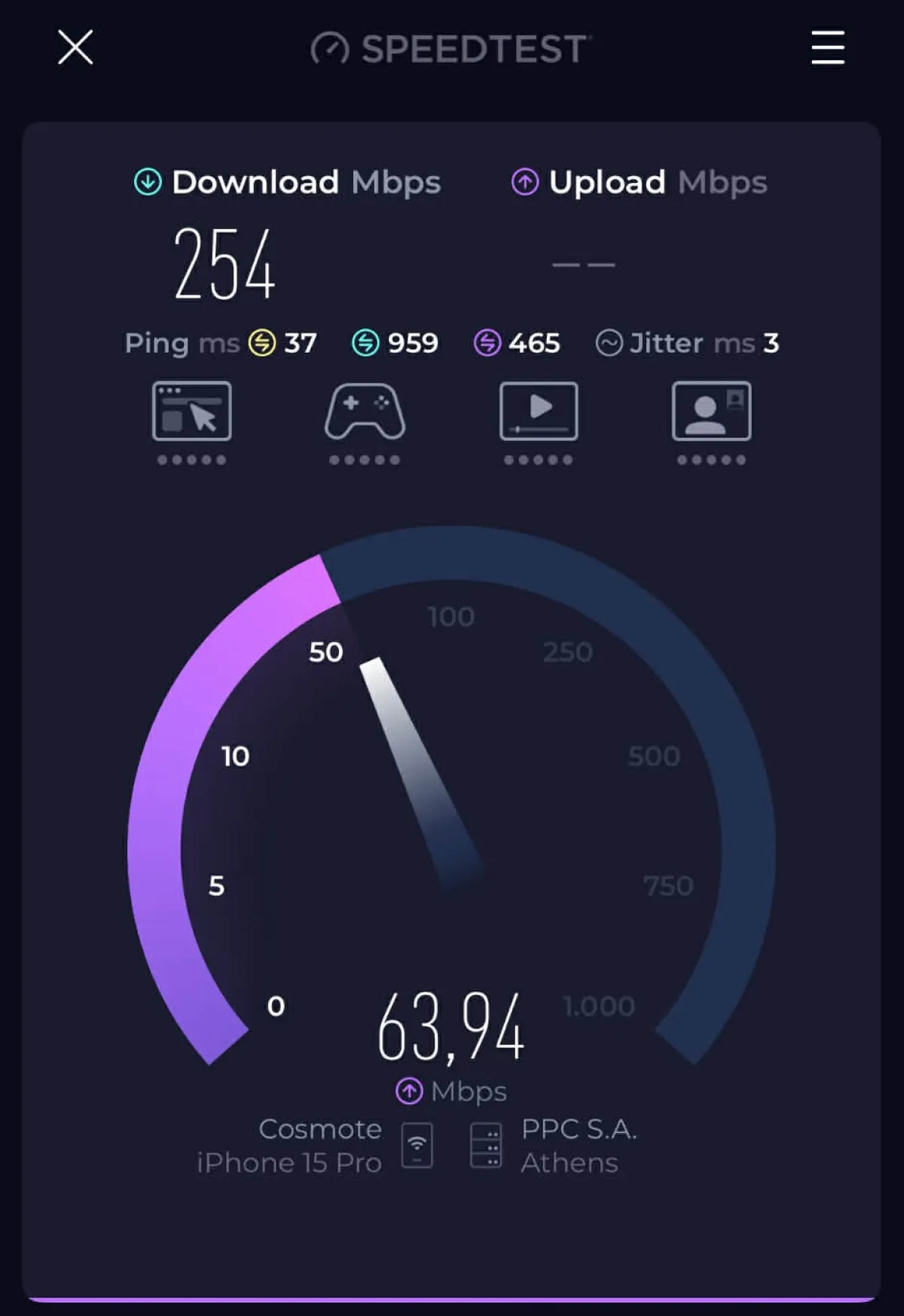Open the hamburger menu
Viewport: 904px width, 1316px height.
click(x=827, y=47)
